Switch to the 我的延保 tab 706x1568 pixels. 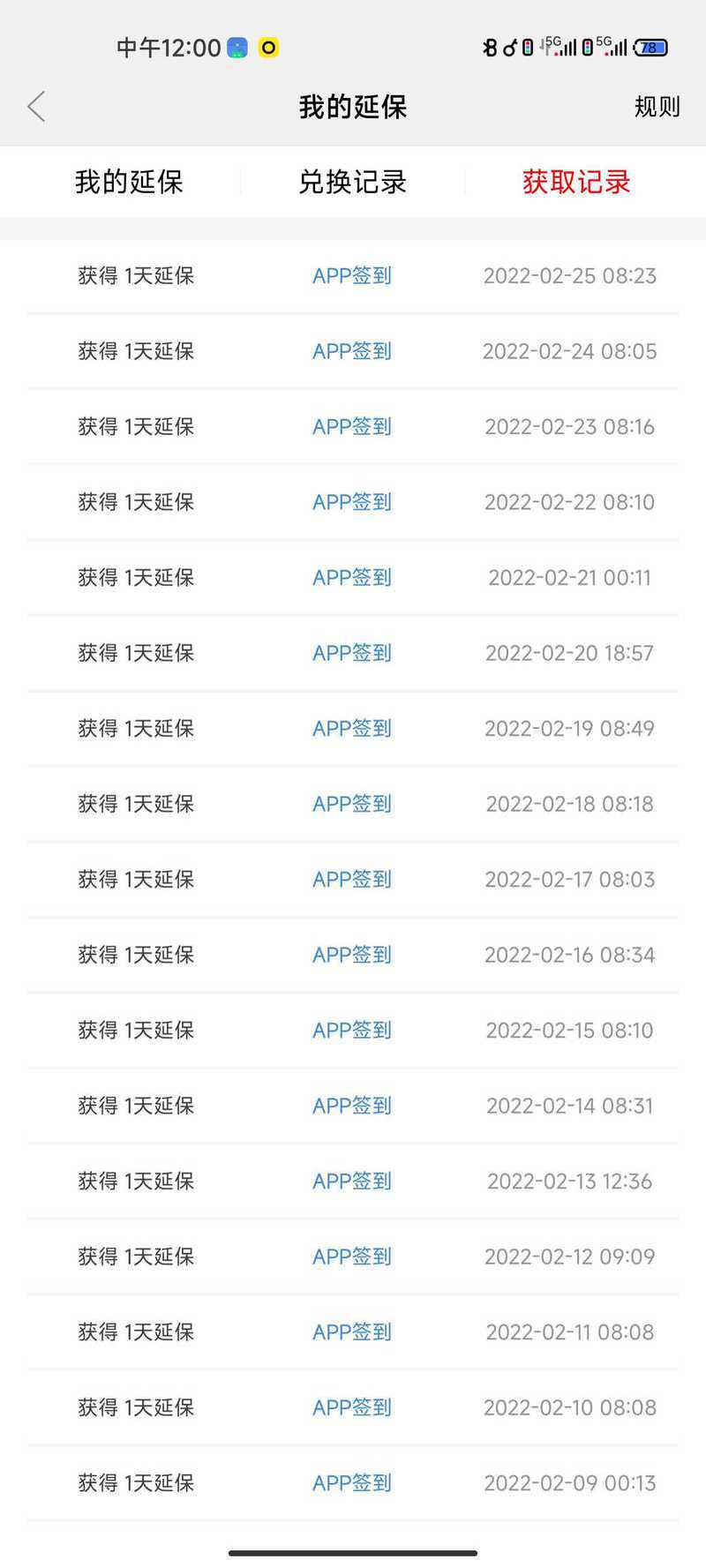click(x=129, y=182)
